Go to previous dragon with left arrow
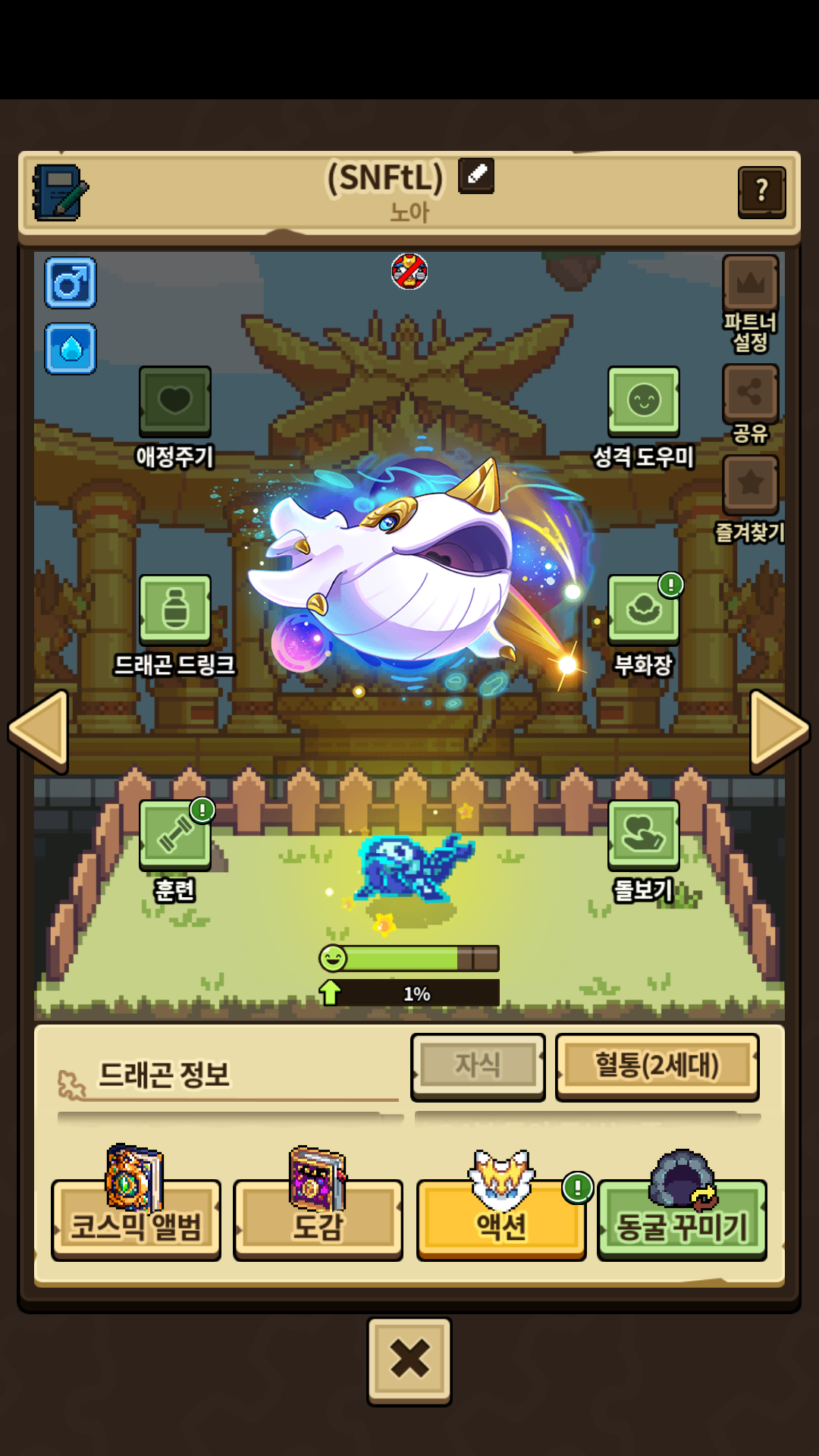 [x=39, y=731]
